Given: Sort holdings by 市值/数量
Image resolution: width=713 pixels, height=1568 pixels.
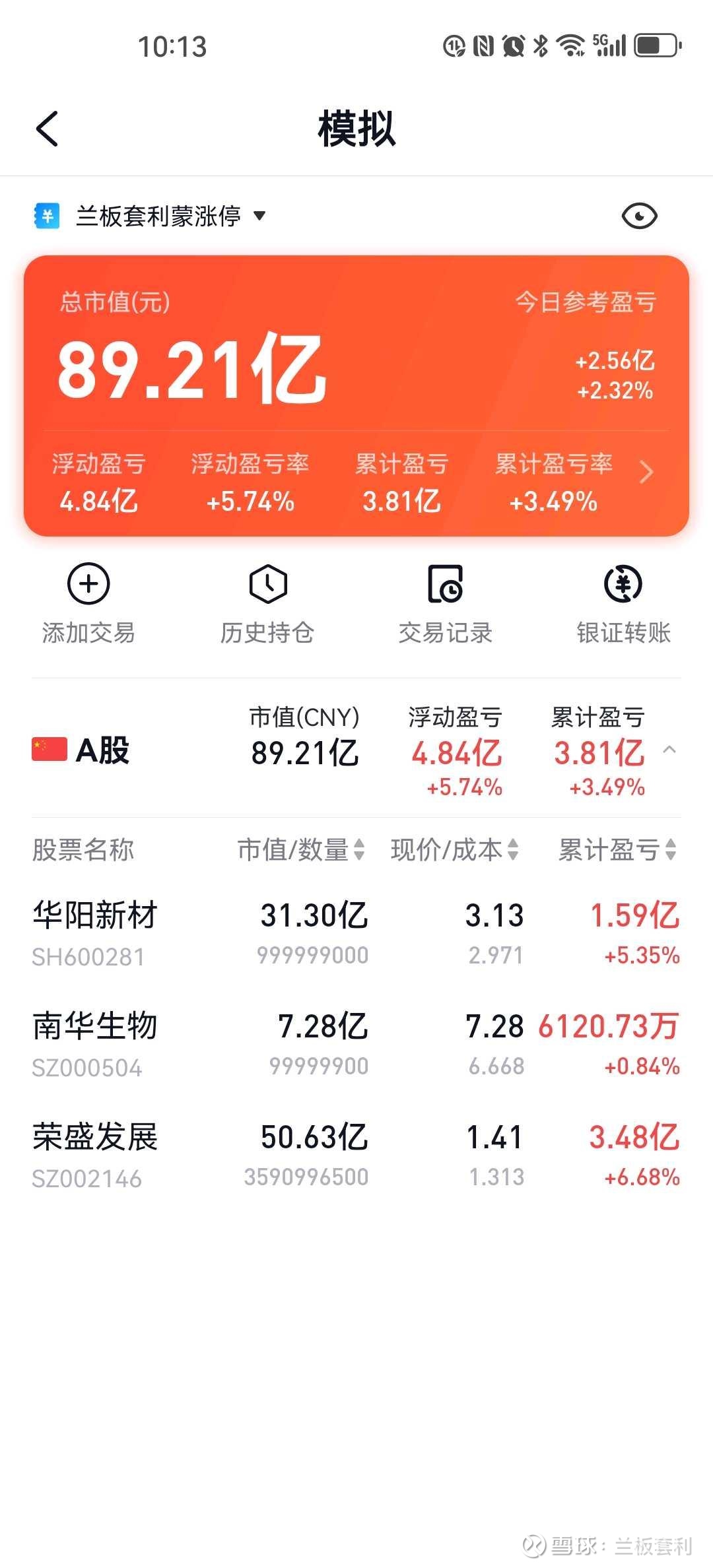Looking at the screenshot, I should pos(301,850).
